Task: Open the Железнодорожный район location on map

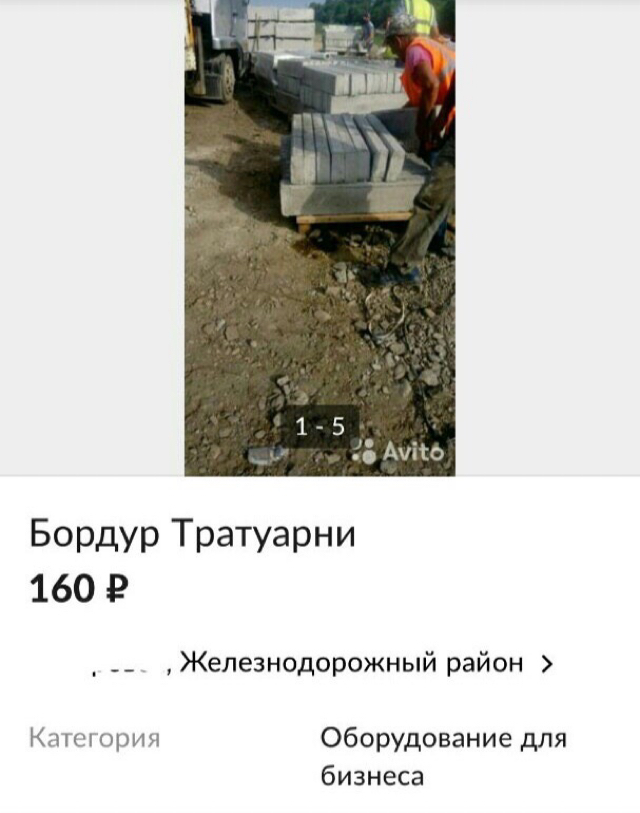Action: pyautogui.click(x=352, y=662)
